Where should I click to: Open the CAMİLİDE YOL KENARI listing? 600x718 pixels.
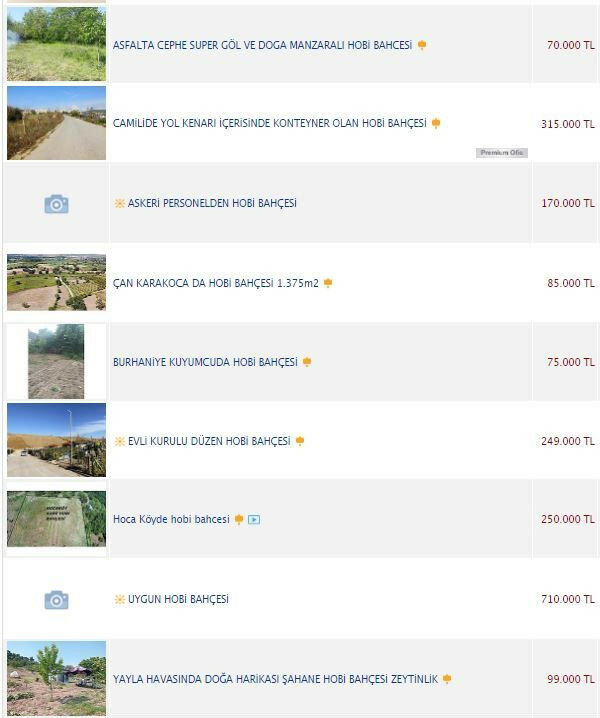(x=269, y=124)
